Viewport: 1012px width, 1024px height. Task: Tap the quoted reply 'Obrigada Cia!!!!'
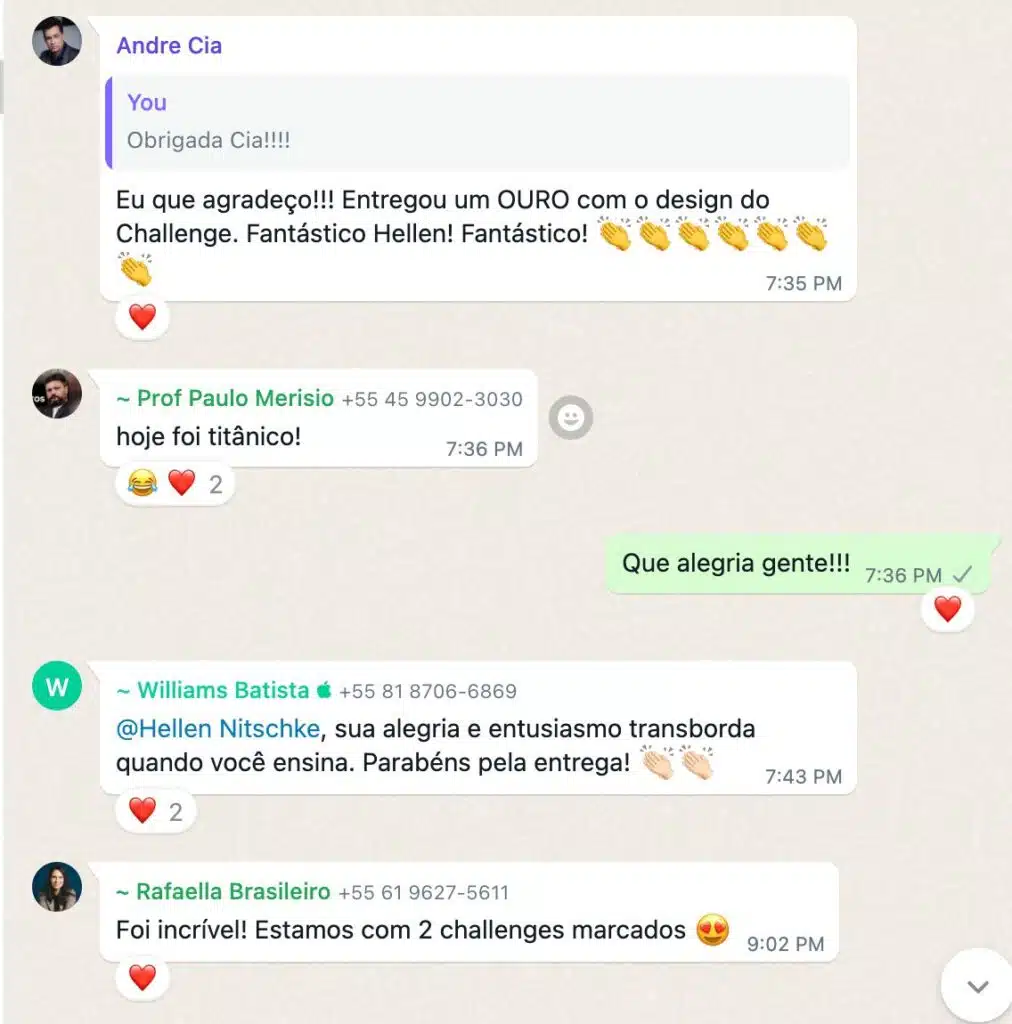pyautogui.click(x=478, y=122)
